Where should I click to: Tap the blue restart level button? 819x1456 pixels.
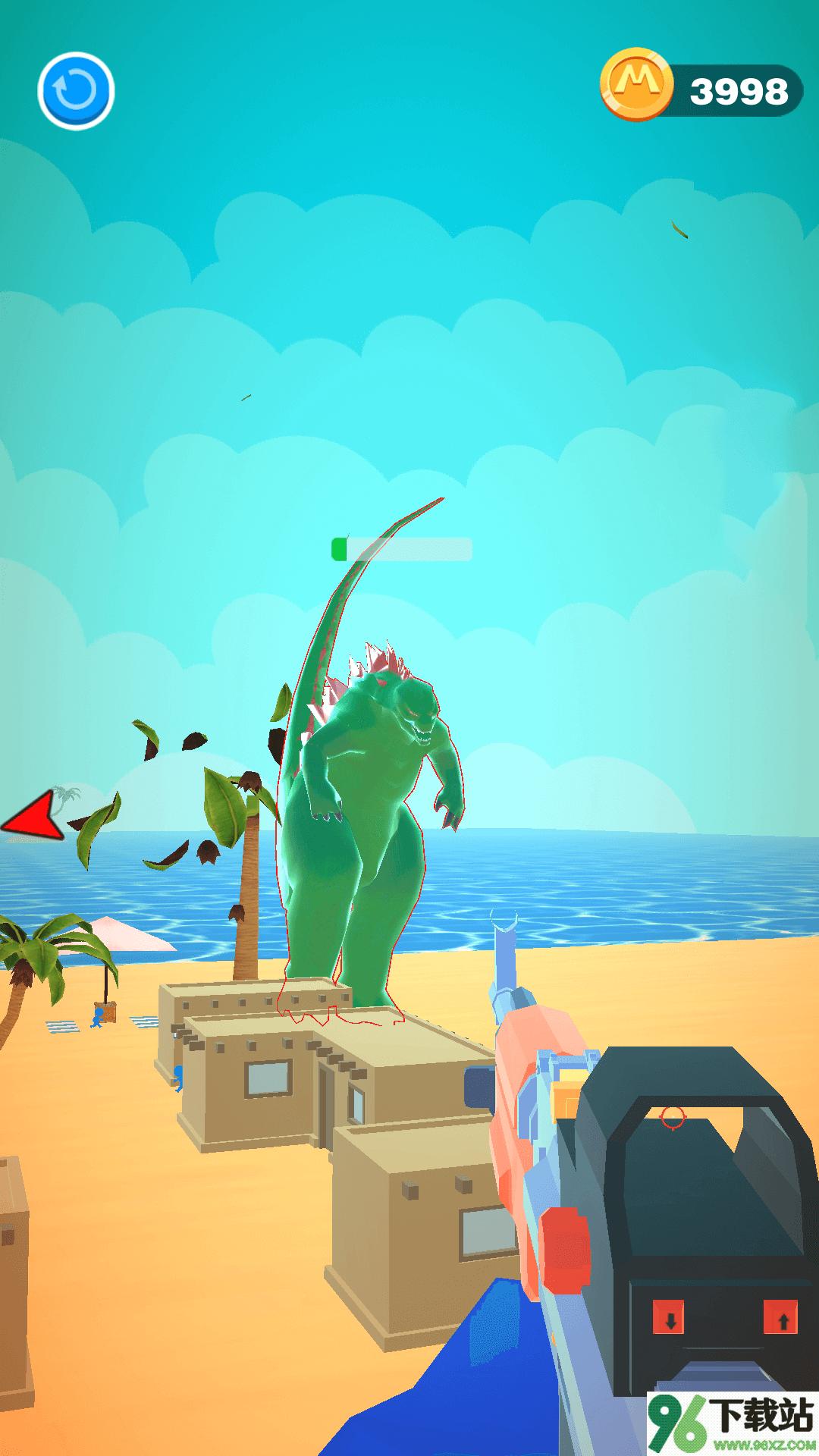pyautogui.click(x=76, y=91)
